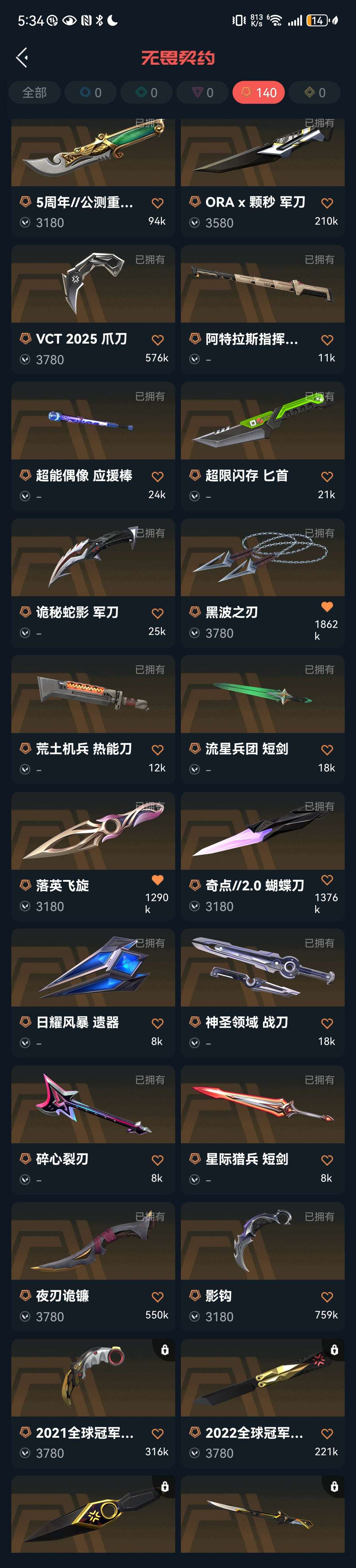Open the 超限闪存 匕首 item
The image size is (356, 1568).
click(x=263, y=445)
